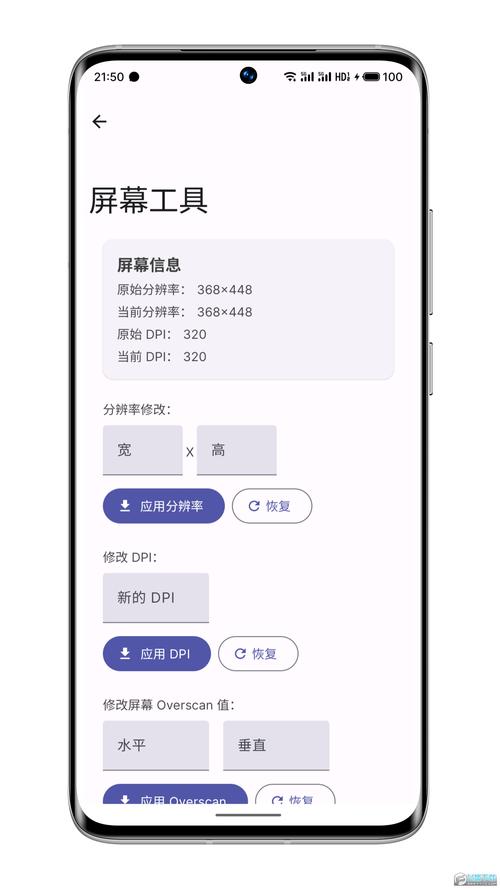Tap 恢复 next to 应用 DPI
The image size is (500, 889).
(x=258, y=654)
